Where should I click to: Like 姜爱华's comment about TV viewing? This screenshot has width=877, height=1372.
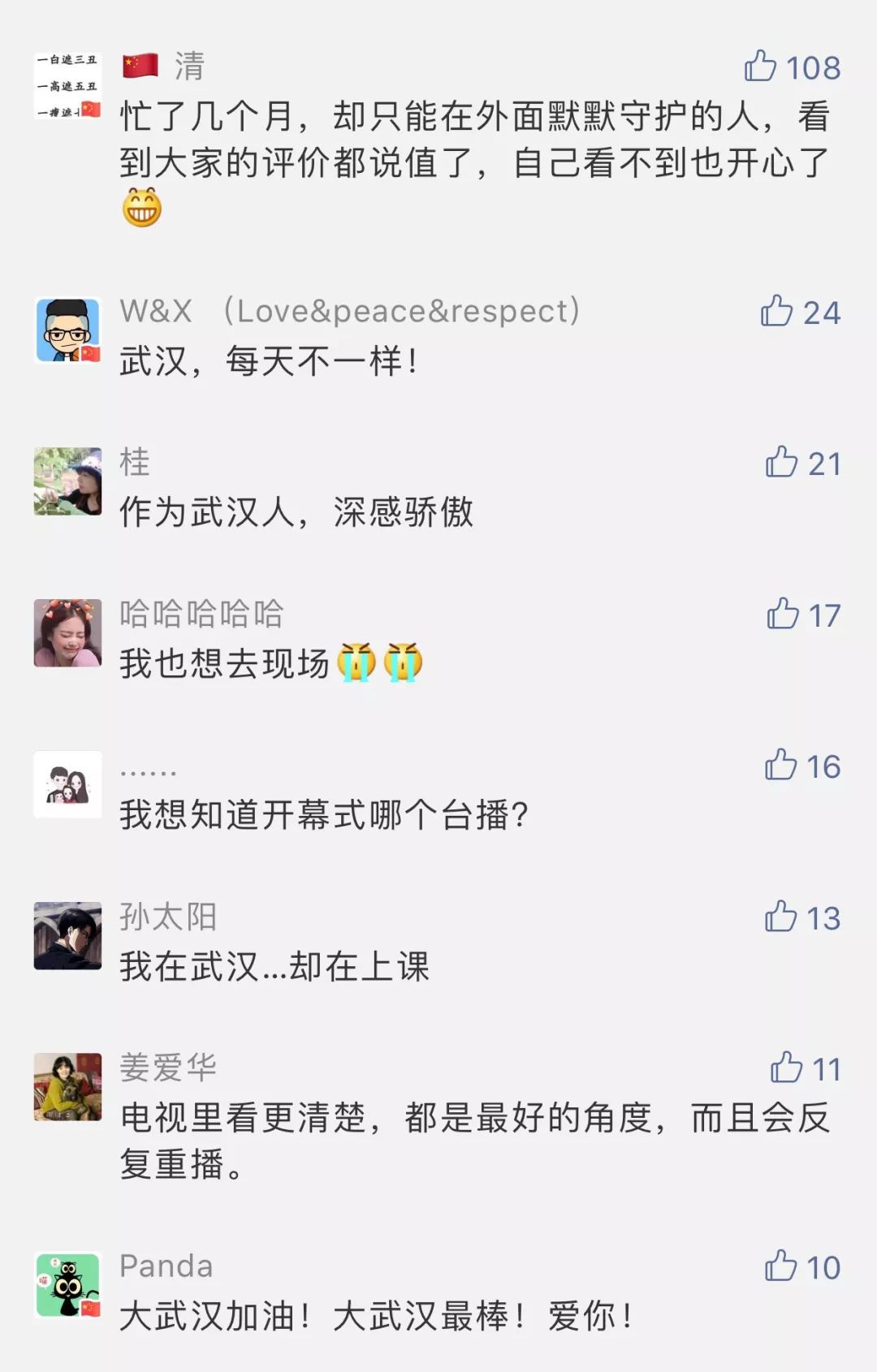tap(787, 1068)
